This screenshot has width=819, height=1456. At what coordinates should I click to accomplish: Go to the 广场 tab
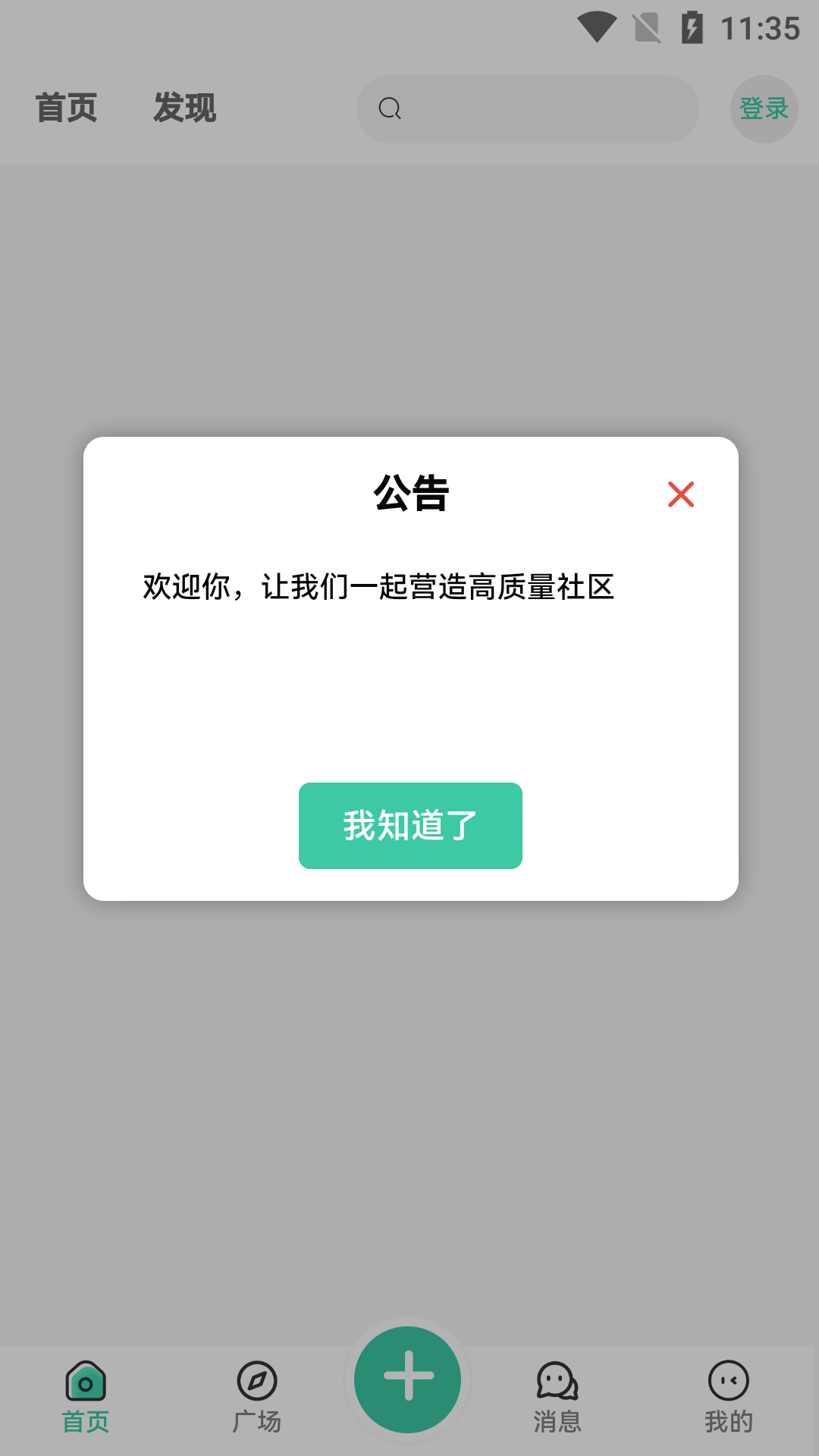point(257,1397)
